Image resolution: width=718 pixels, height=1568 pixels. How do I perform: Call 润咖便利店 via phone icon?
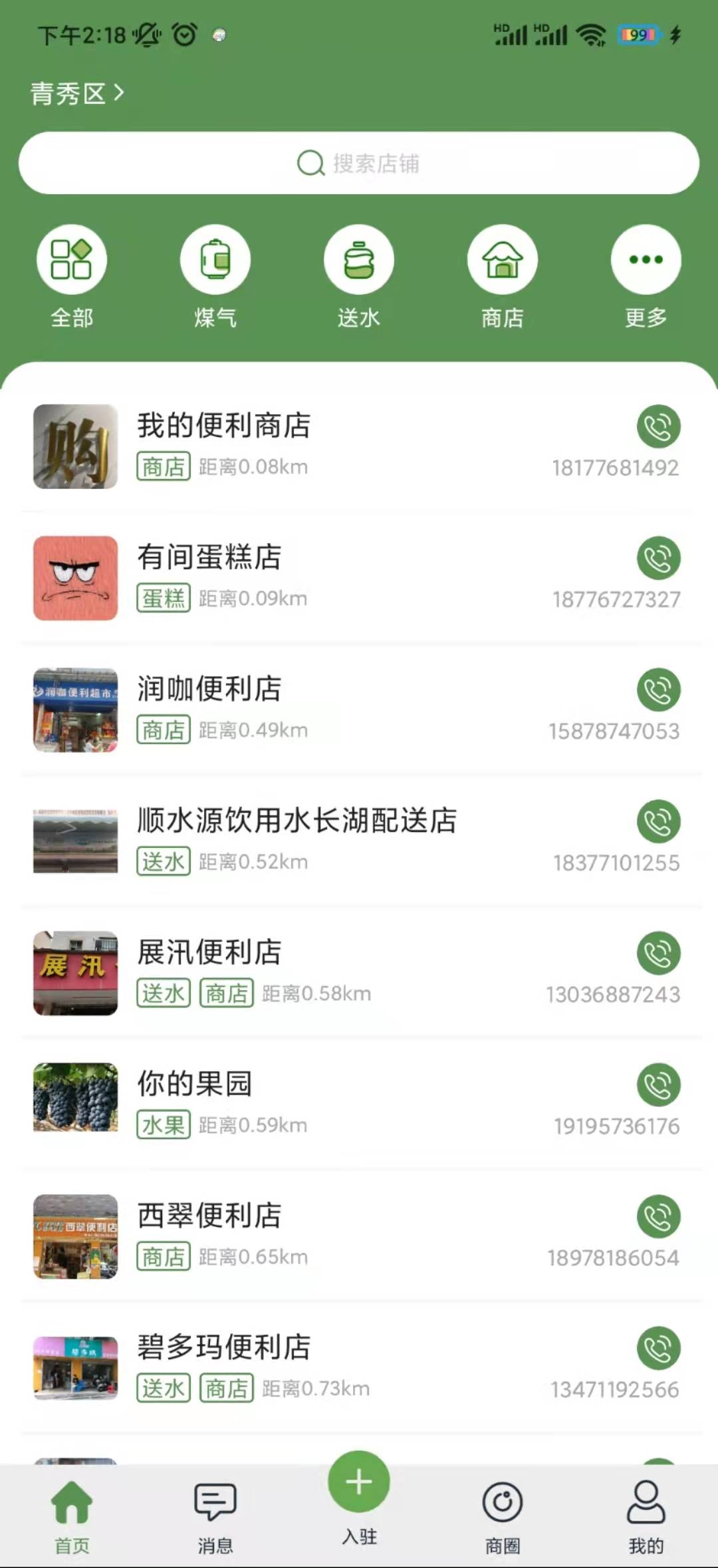(x=658, y=690)
